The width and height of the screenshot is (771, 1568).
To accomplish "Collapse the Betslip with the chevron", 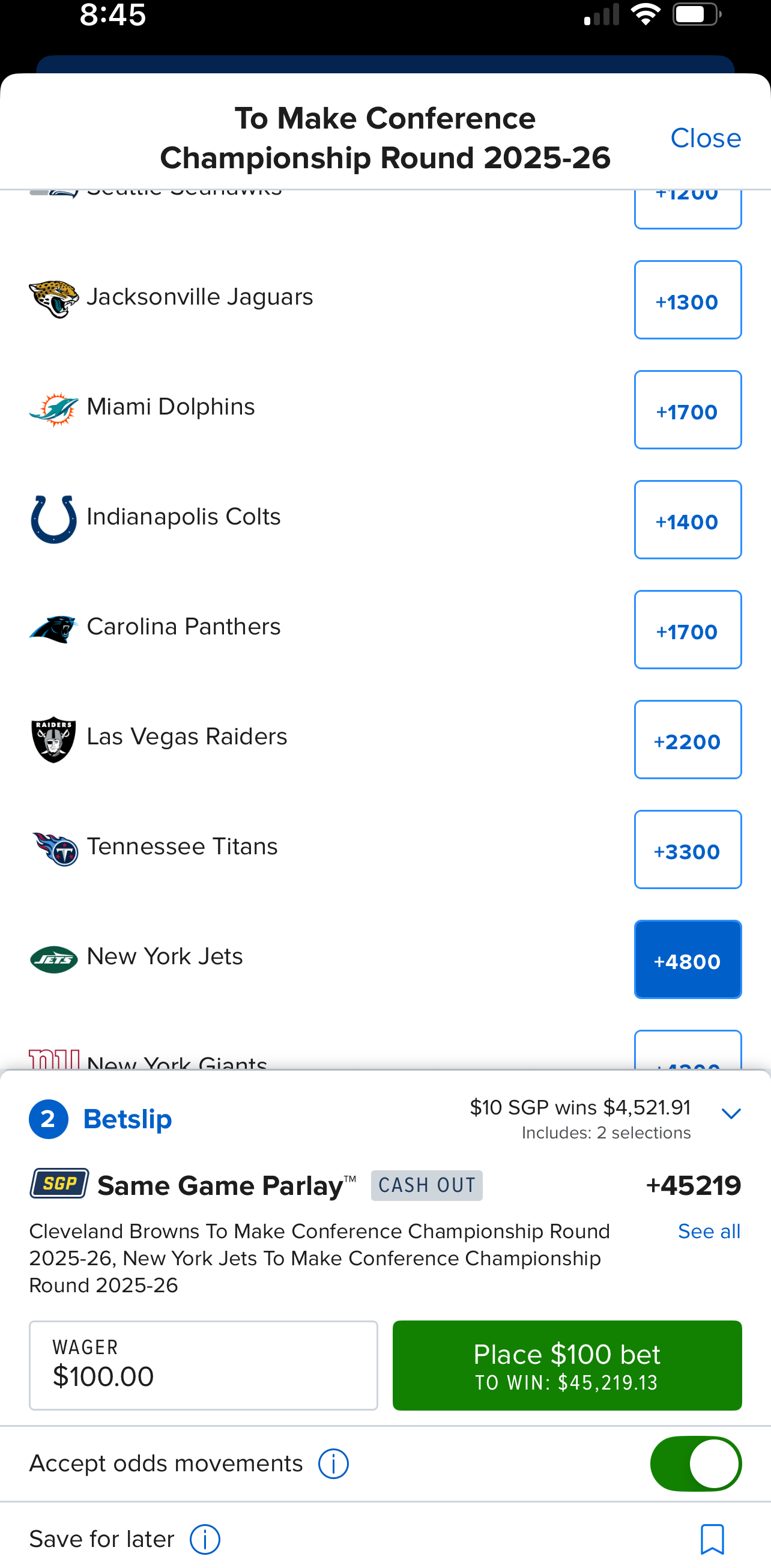I will point(730,1114).
